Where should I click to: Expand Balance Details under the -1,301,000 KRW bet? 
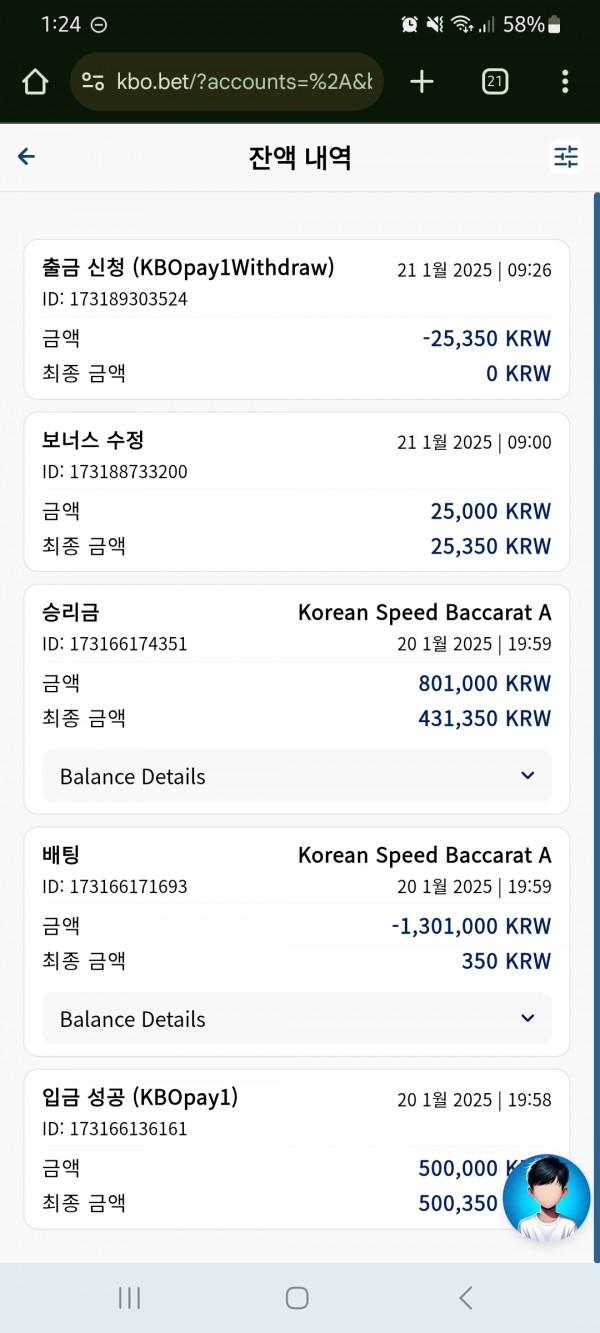pyautogui.click(x=297, y=1019)
